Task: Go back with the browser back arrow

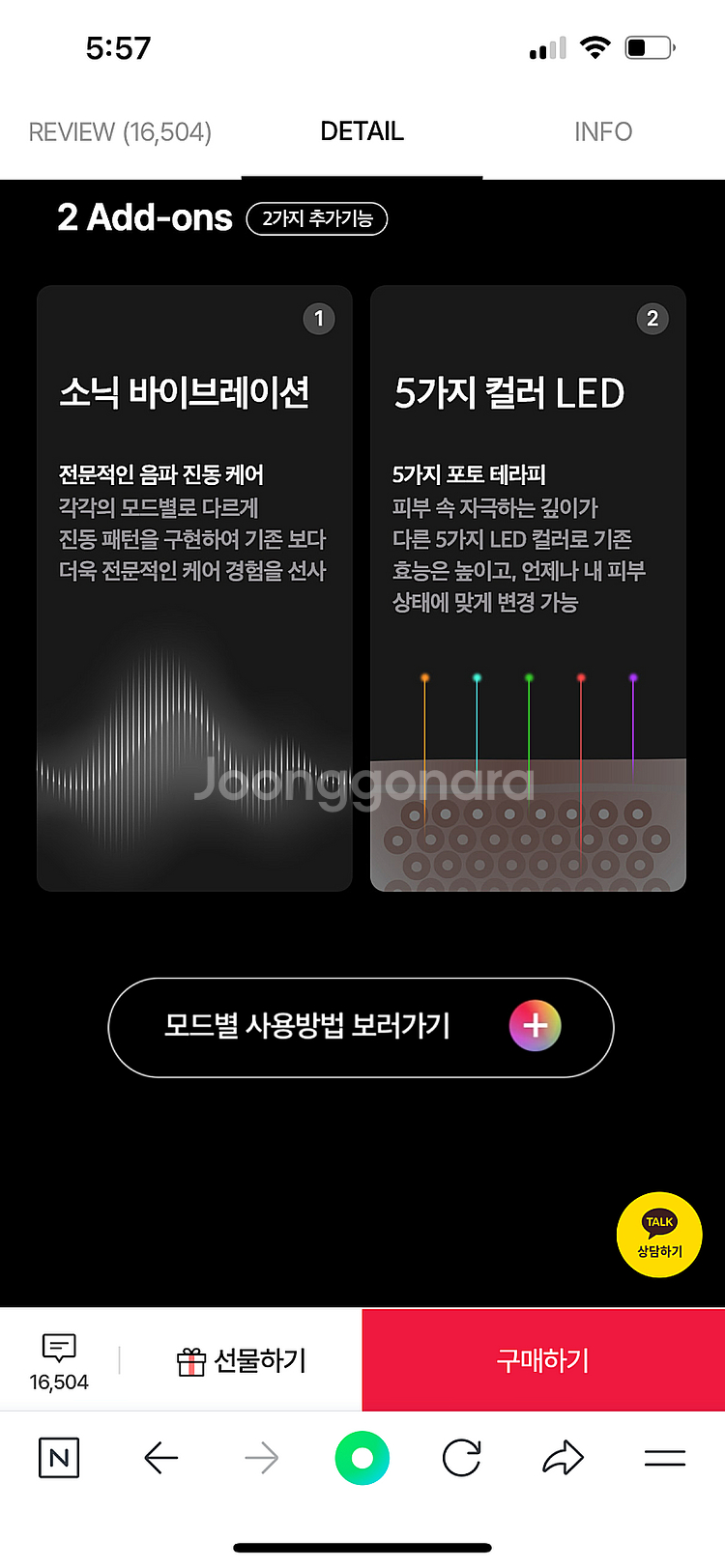Action: pos(160,1458)
